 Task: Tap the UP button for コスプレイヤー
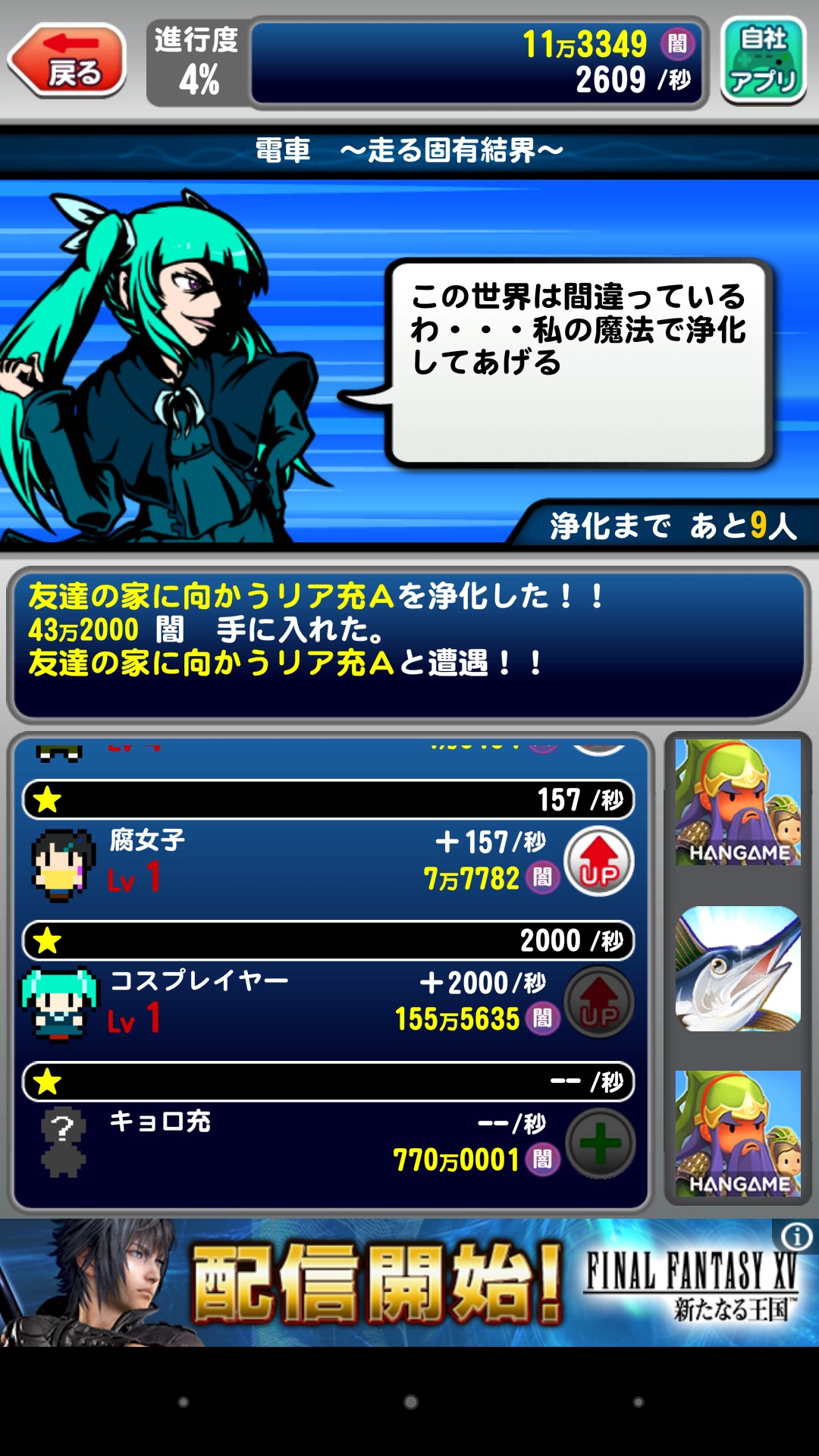(599, 1003)
